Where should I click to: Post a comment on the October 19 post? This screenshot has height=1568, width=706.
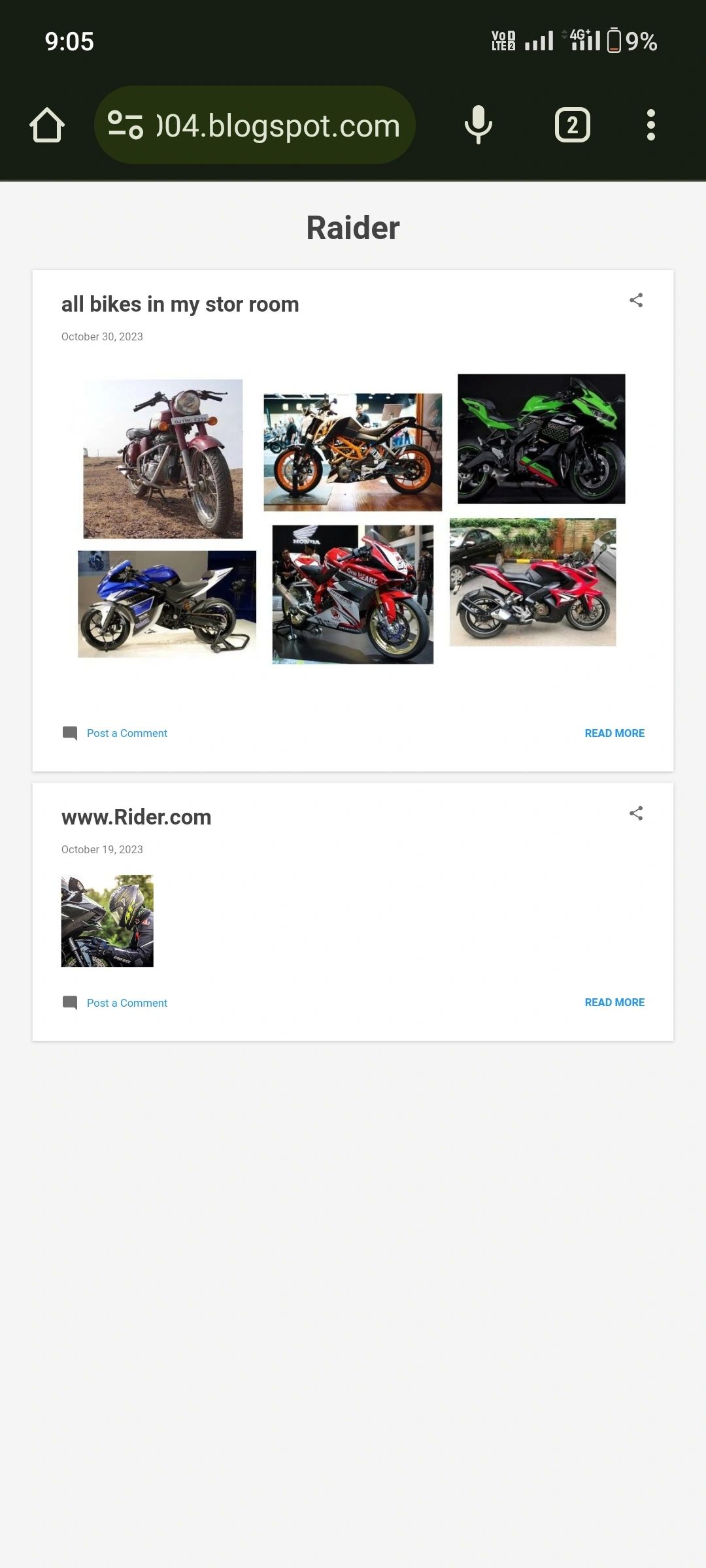click(x=127, y=1003)
